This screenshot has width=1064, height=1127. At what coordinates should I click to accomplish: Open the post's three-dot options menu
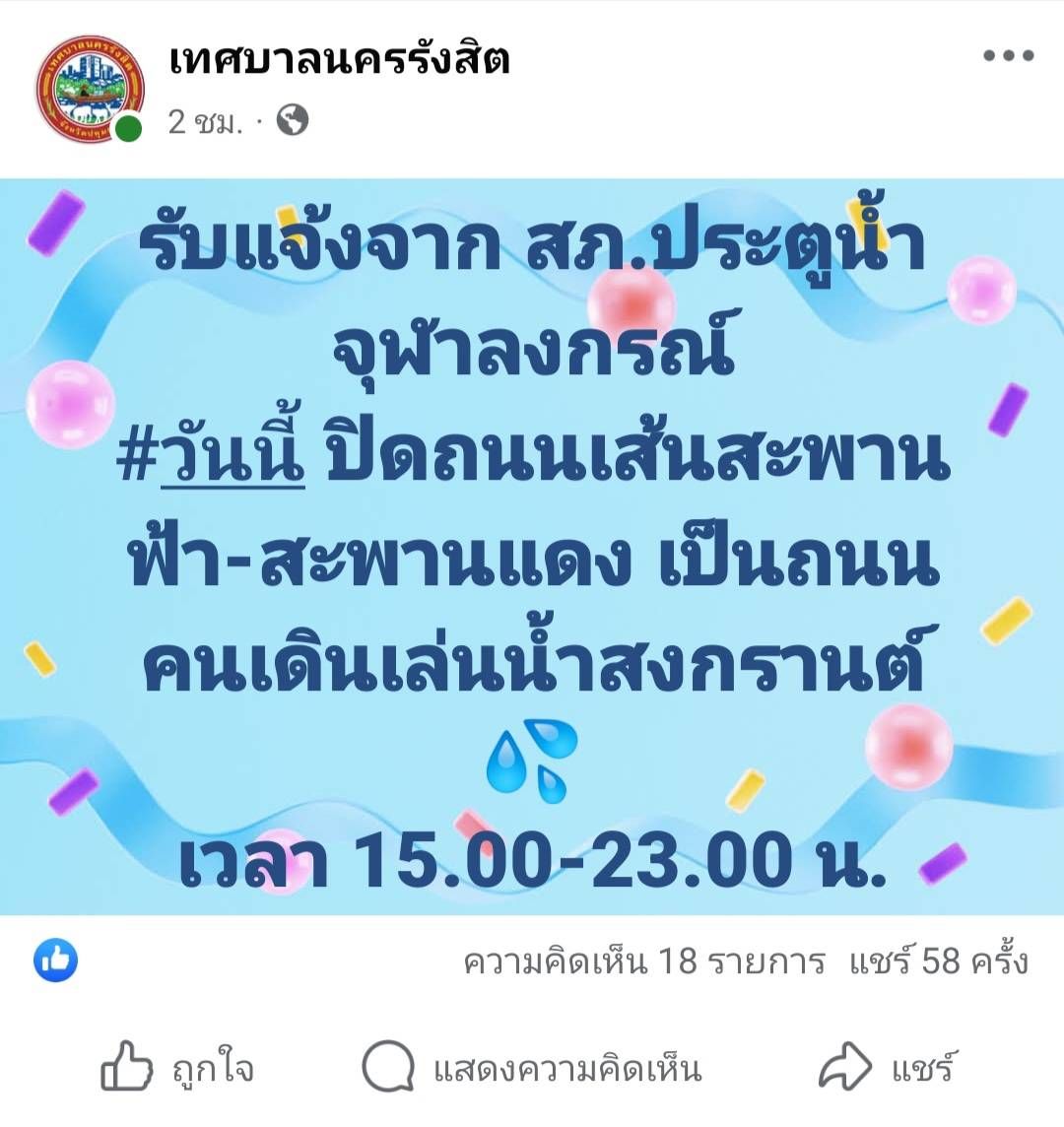coord(1008,56)
